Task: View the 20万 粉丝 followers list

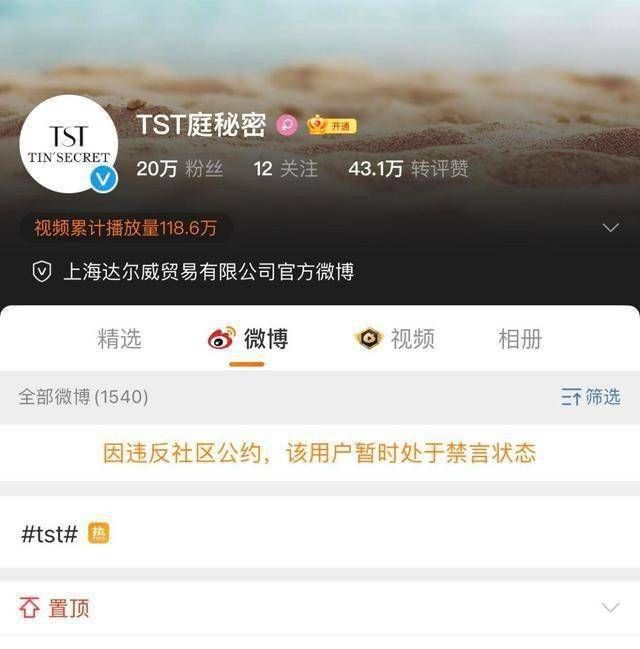Action: tap(180, 169)
